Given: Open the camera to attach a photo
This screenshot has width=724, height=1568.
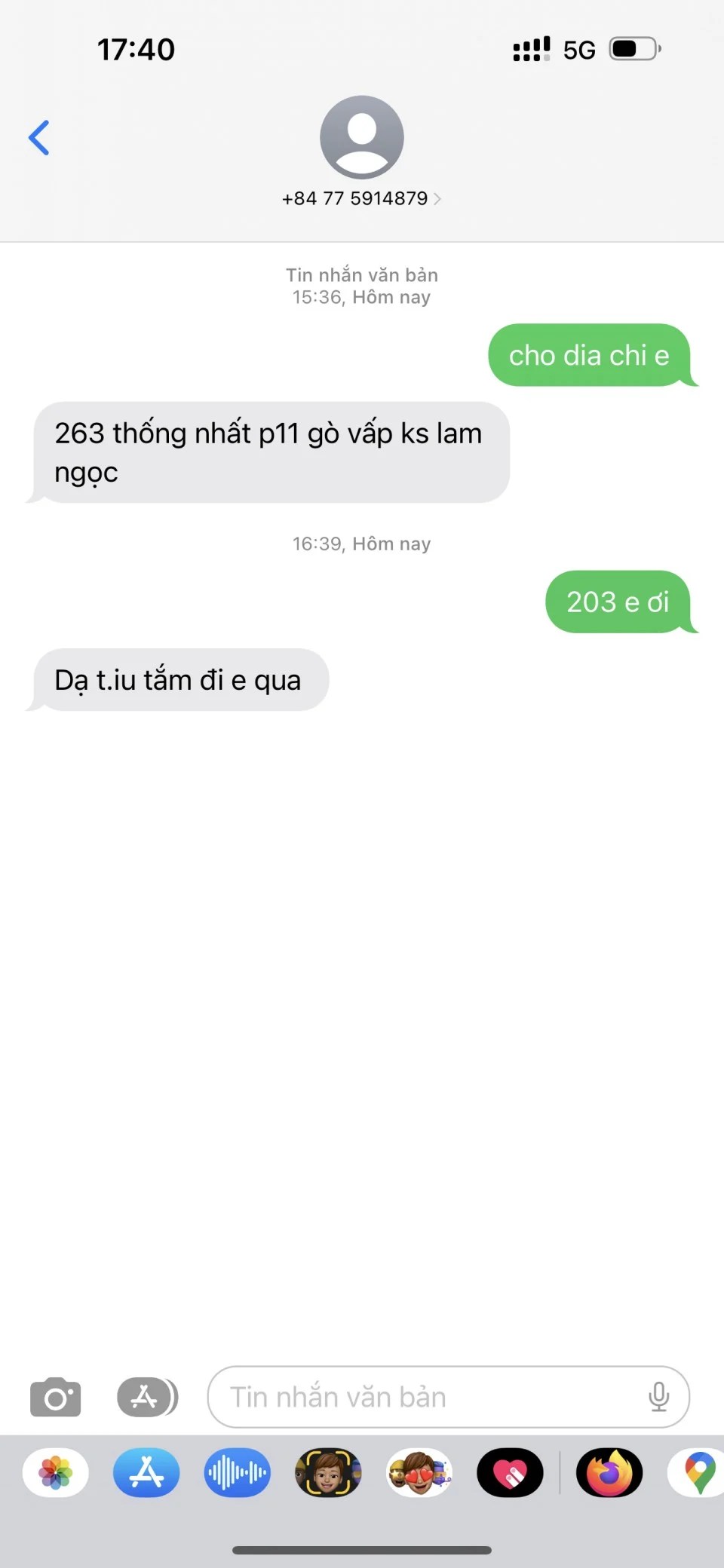Looking at the screenshot, I should click(x=56, y=1397).
